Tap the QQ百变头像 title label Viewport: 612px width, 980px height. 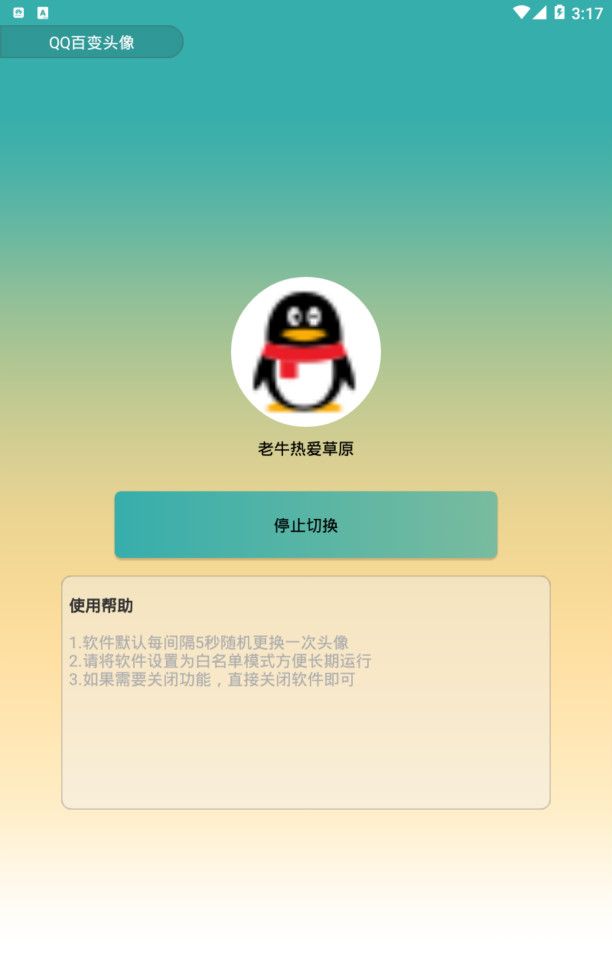coord(91,42)
